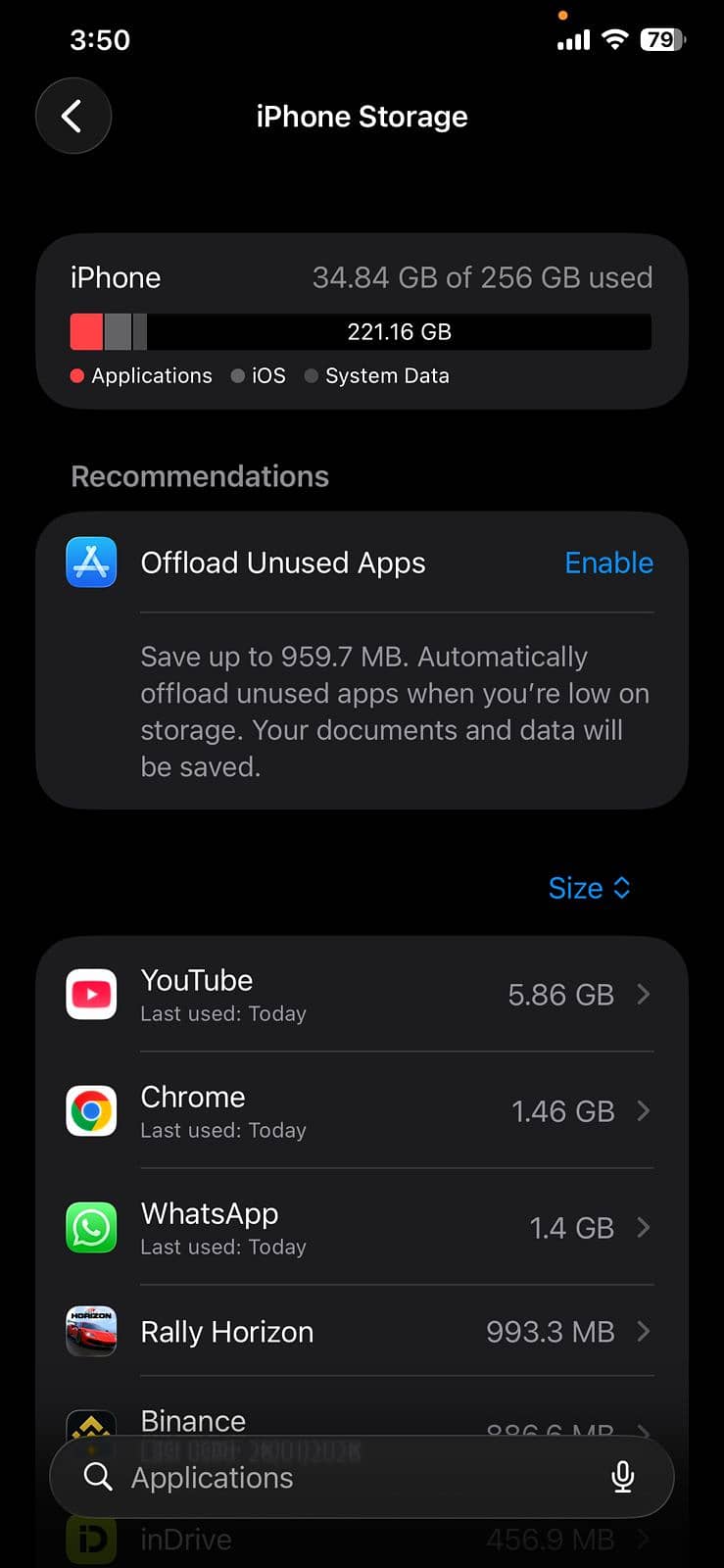Tap the inDrive app icon

90,1539
